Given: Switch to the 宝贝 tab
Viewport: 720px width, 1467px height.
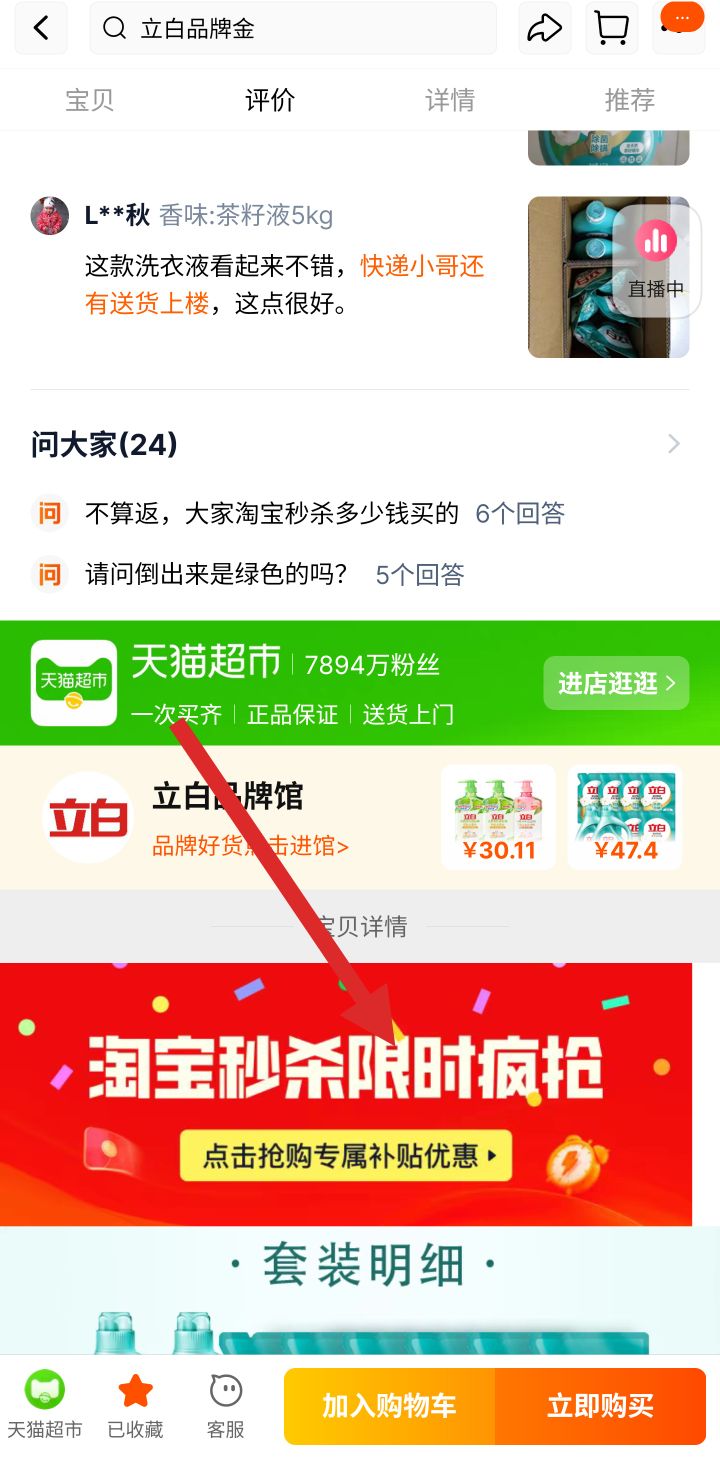Looking at the screenshot, I should pos(90,100).
